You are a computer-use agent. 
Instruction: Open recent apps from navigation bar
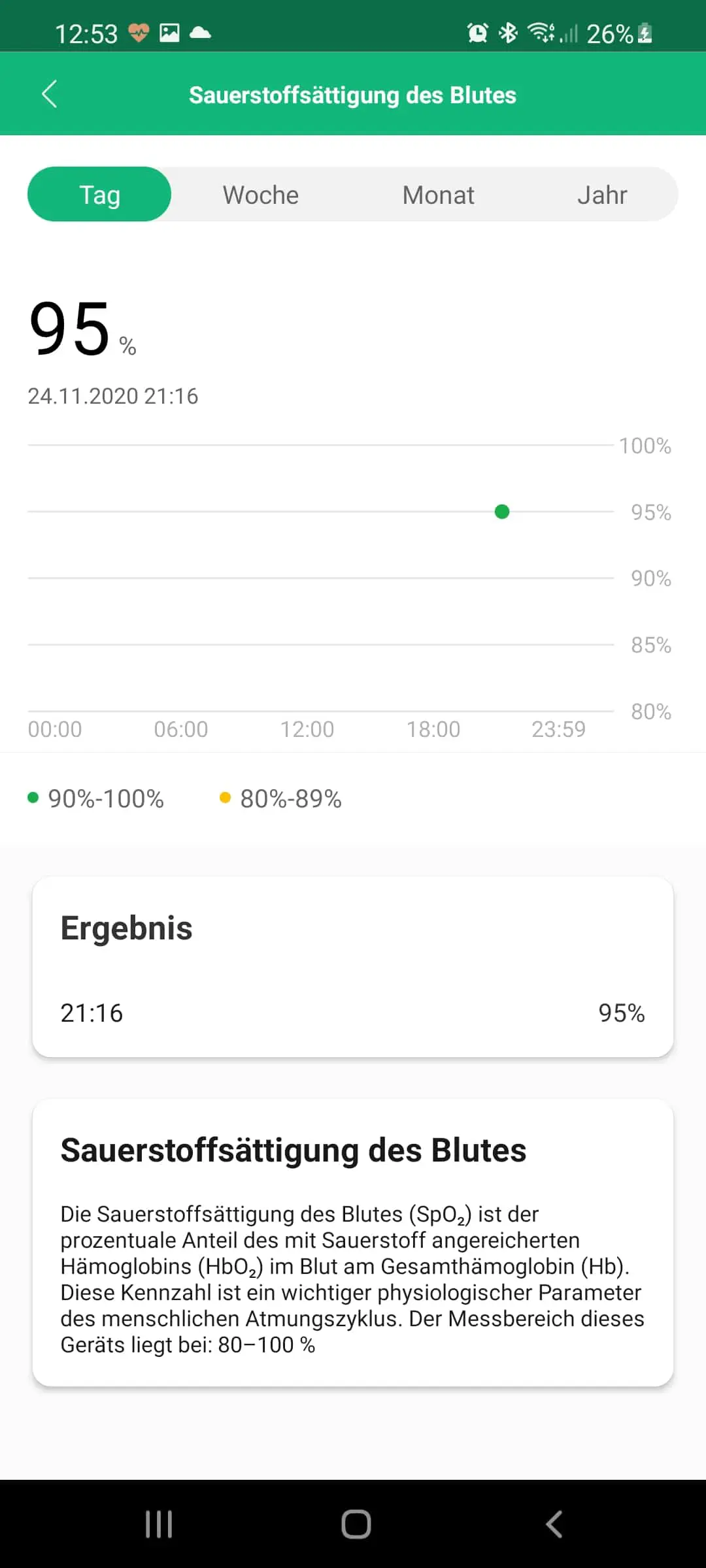[159, 1524]
